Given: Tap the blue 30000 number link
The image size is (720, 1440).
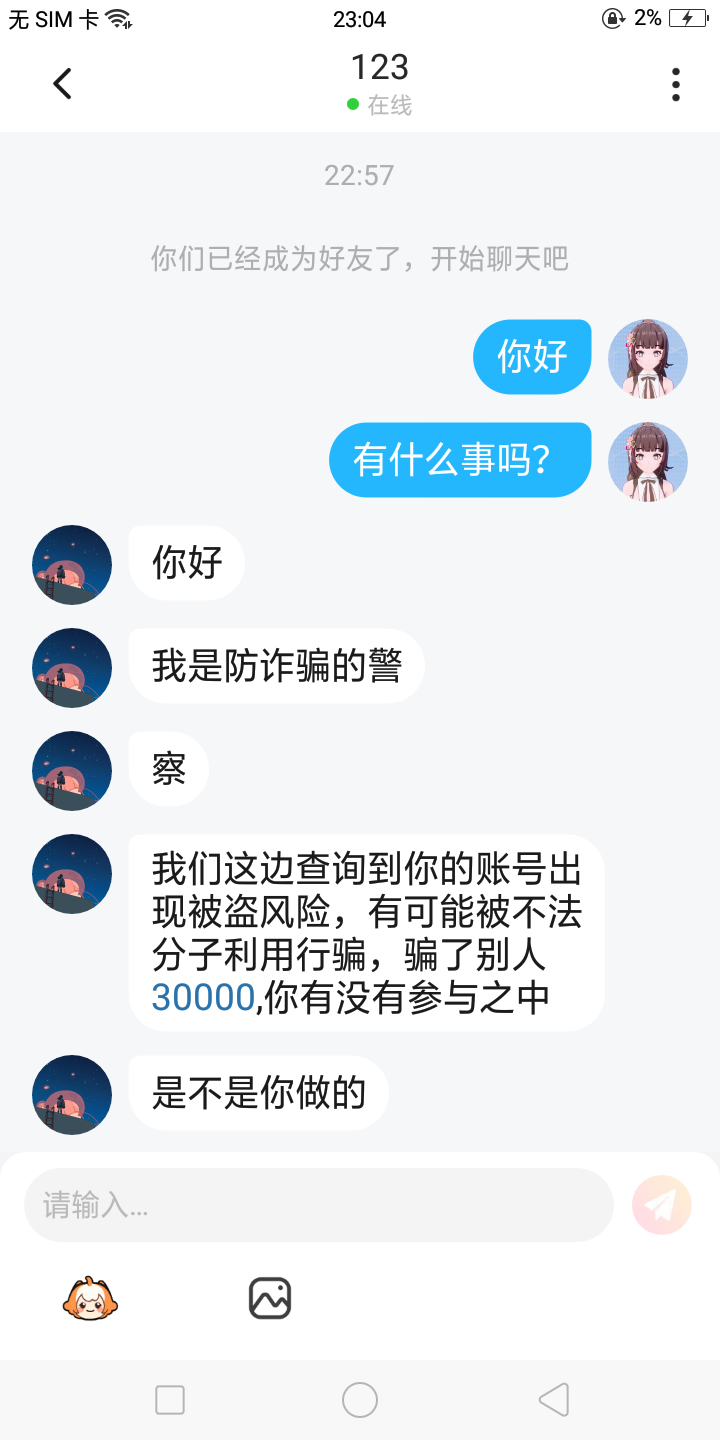Looking at the screenshot, I should (x=203, y=998).
